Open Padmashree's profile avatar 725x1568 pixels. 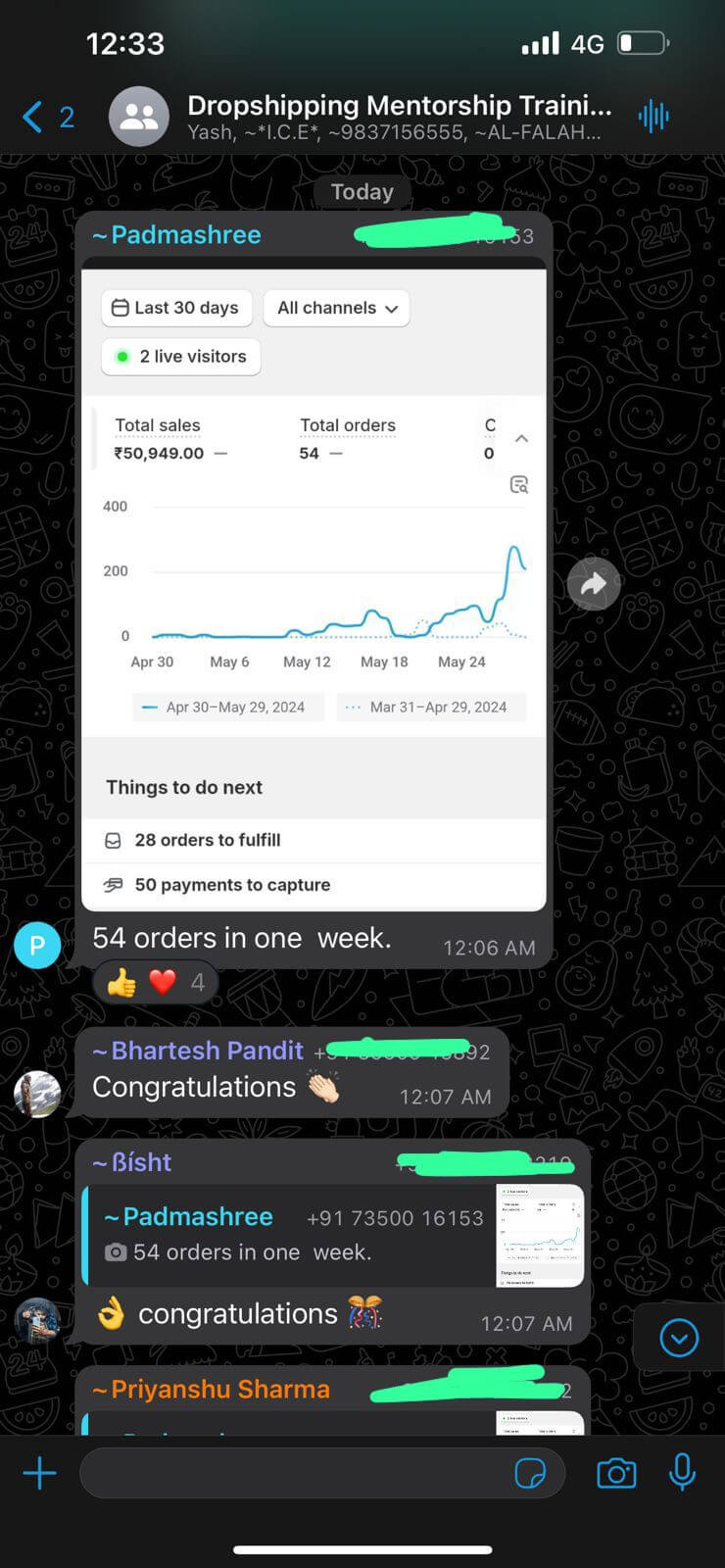(37, 945)
